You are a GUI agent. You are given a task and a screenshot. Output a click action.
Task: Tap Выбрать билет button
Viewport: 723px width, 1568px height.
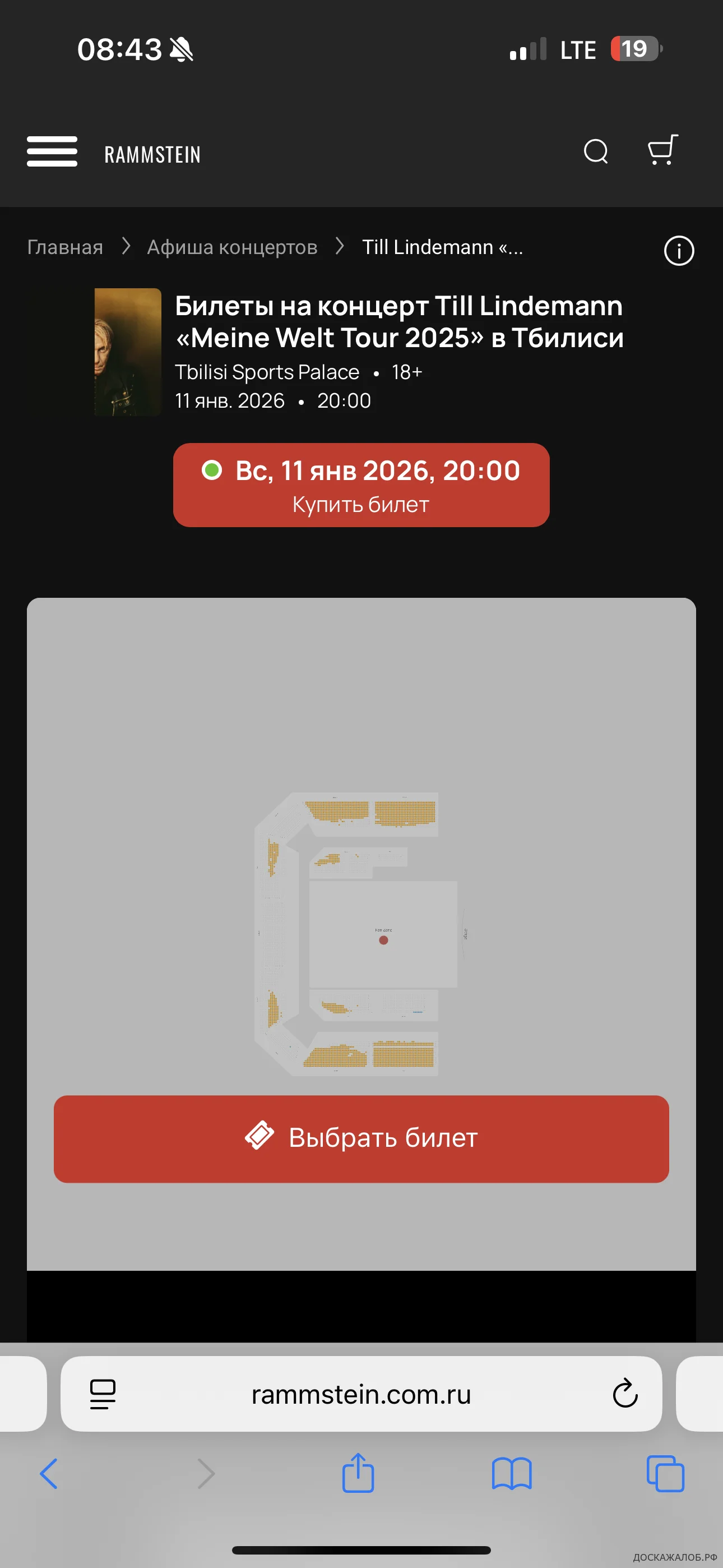(361, 1138)
